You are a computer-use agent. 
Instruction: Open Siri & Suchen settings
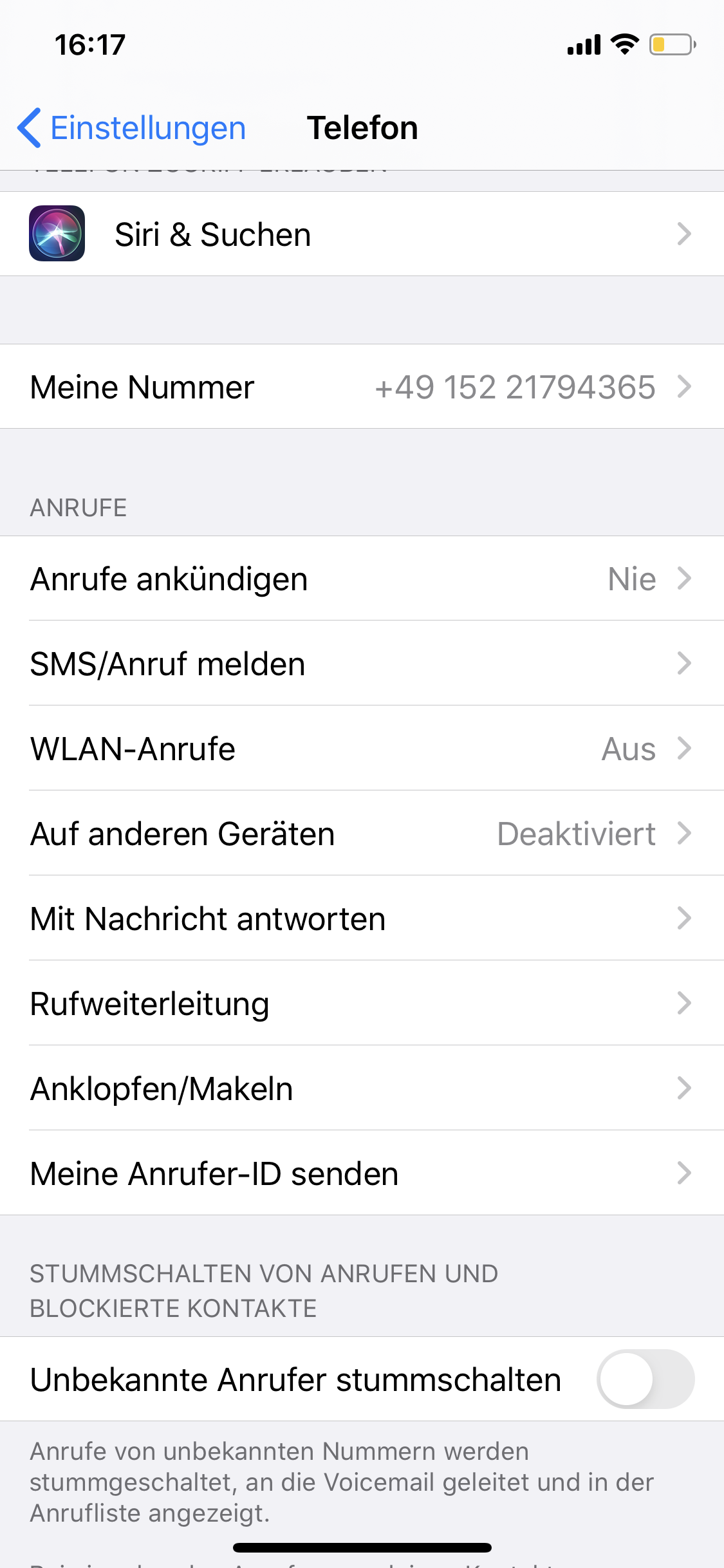pyautogui.click(x=362, y=234)
